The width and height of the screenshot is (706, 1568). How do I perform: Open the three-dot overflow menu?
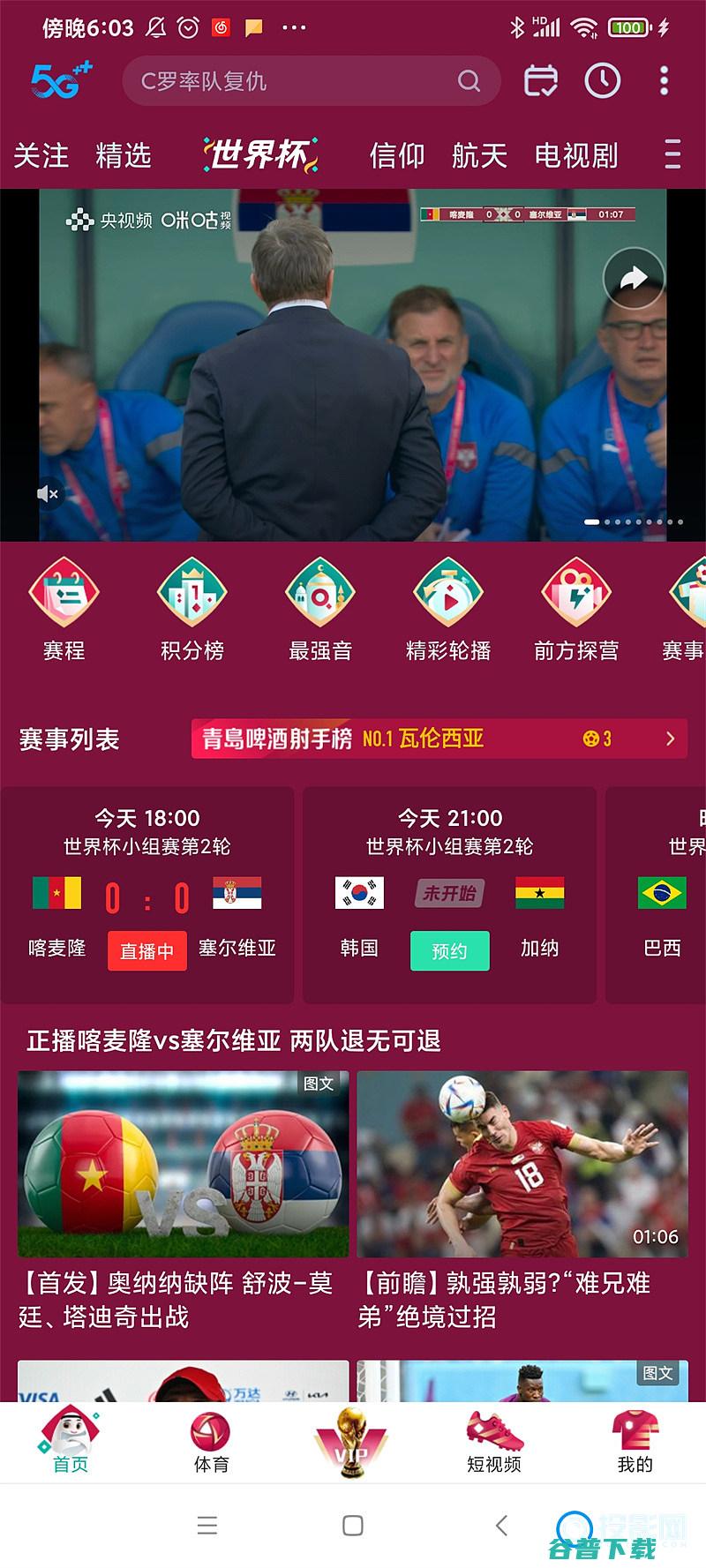click(664, 81)
